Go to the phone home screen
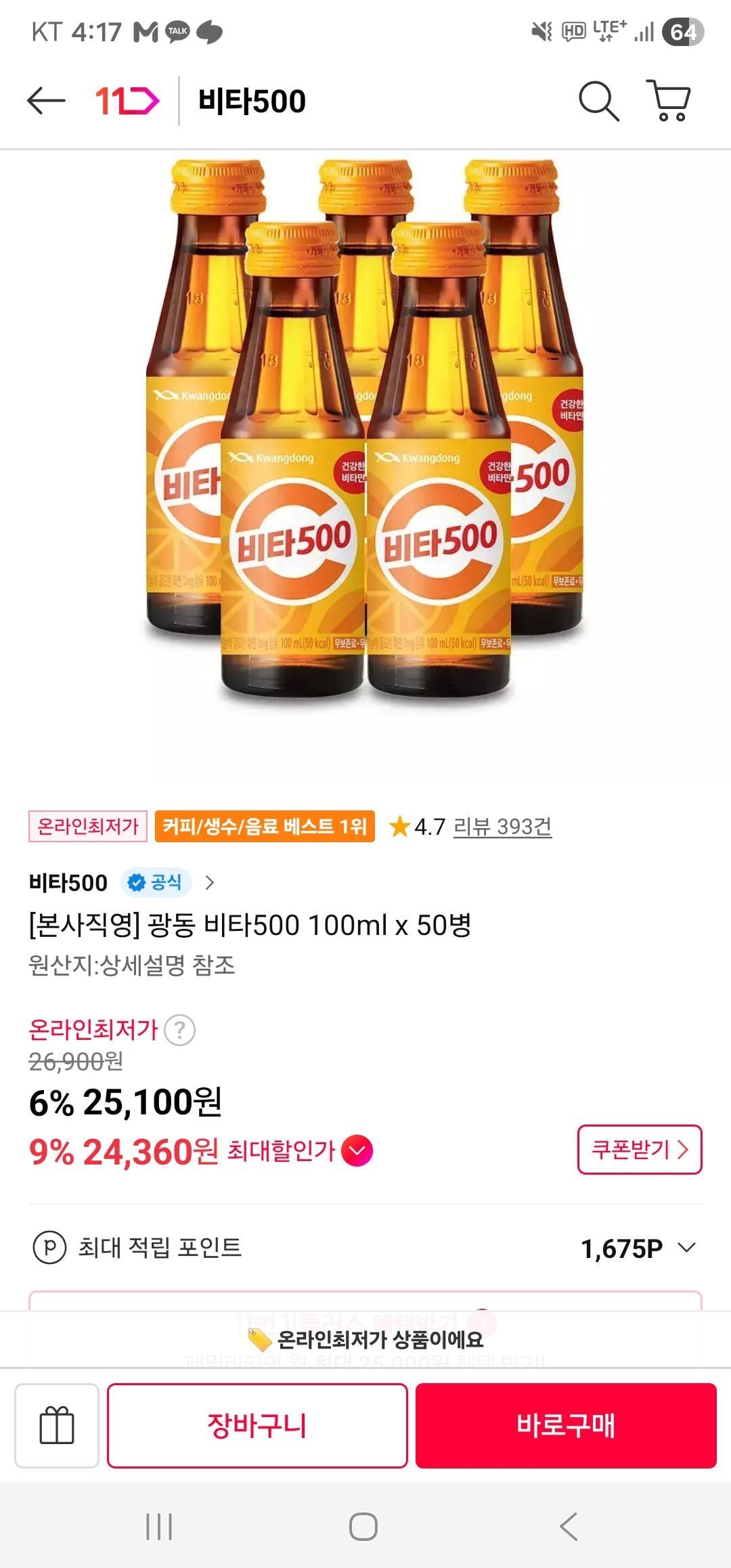The height and width of the screenshot is (1568, 731). [x=363, y=1527]
